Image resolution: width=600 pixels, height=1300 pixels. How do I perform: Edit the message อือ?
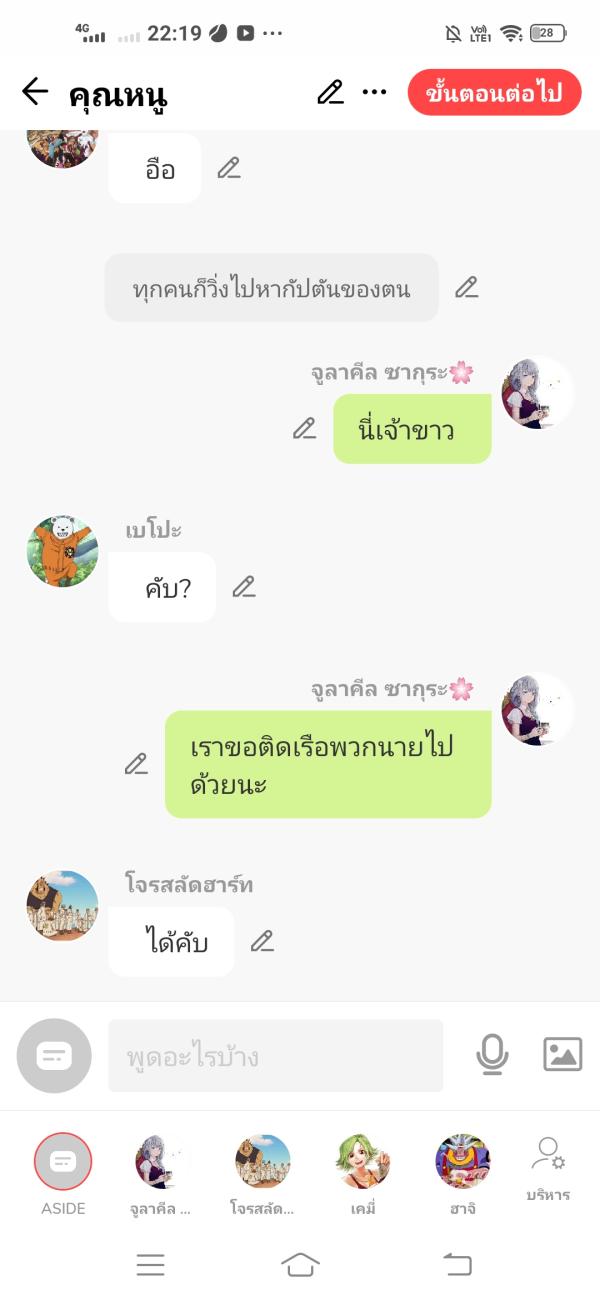[x=229, y=168]
